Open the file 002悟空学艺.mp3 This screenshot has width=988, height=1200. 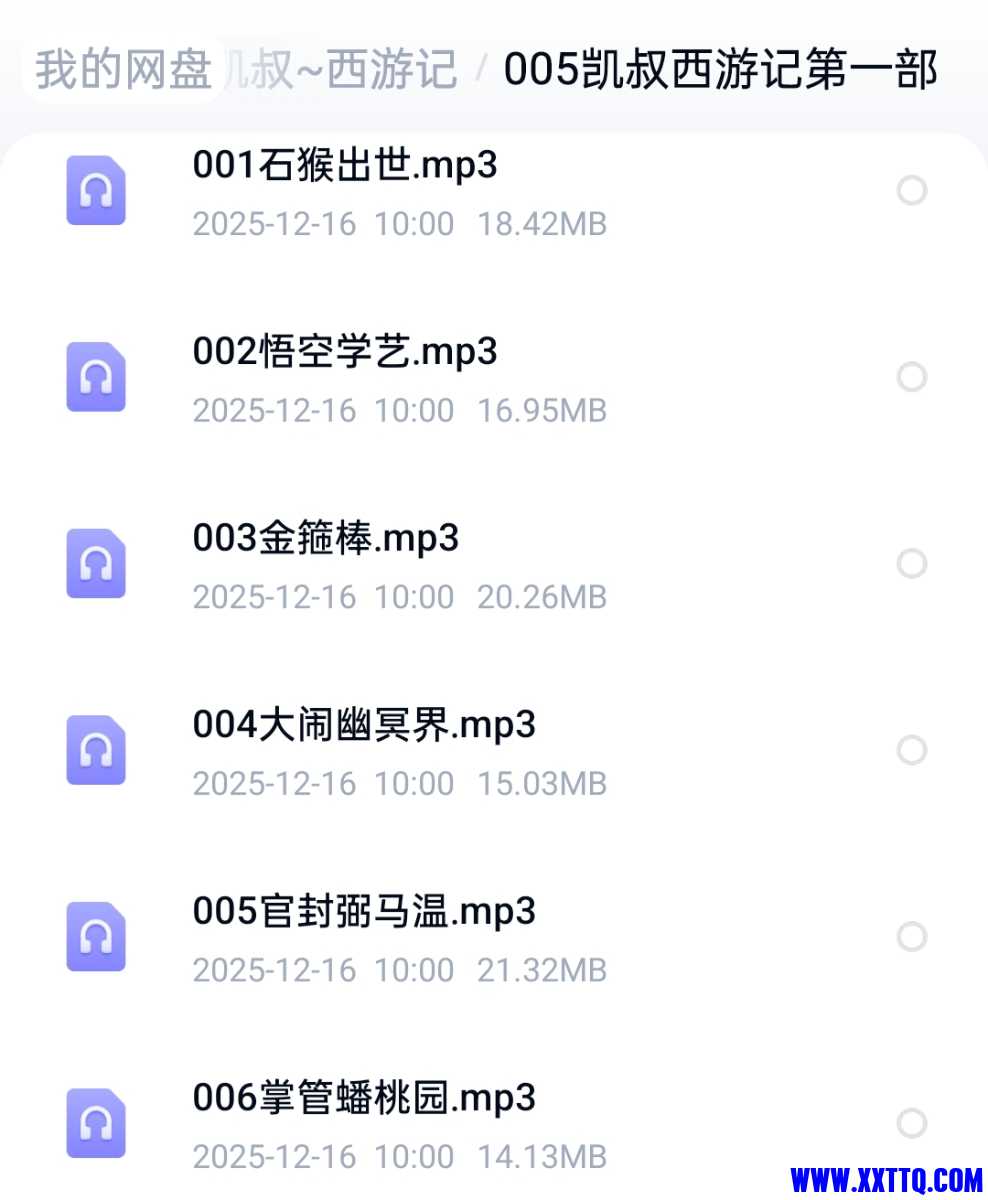coord(345,352)
